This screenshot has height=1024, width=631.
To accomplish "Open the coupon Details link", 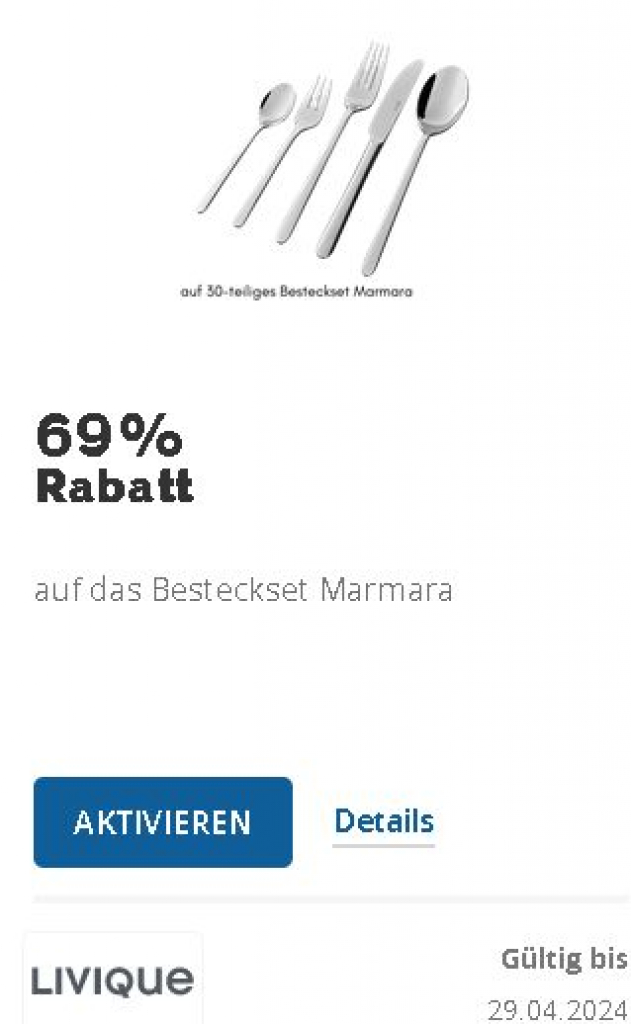I will coord(384,822).
